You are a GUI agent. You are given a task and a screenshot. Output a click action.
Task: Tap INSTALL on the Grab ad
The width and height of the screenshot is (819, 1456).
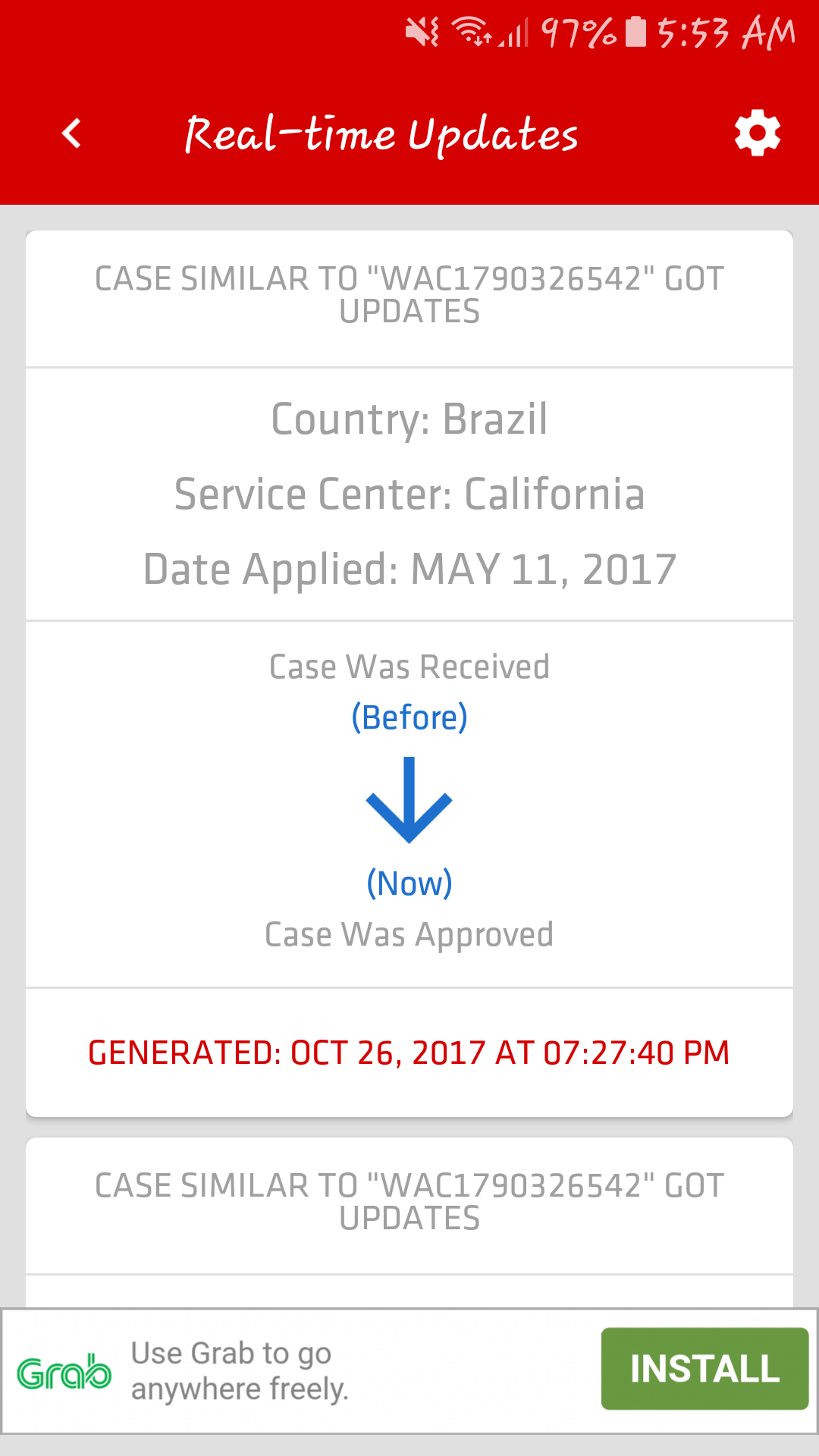click(704, 1369)
